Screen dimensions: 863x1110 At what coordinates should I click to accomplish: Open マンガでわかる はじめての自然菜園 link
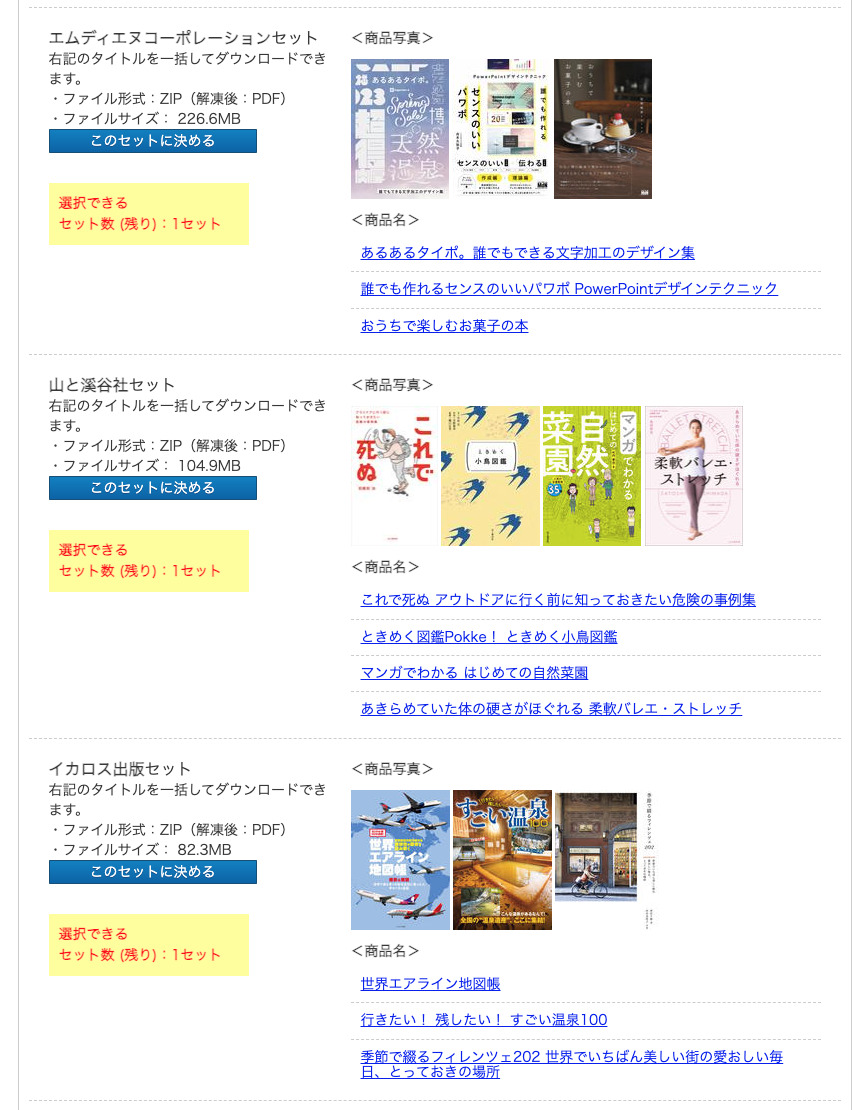[474, 673]
